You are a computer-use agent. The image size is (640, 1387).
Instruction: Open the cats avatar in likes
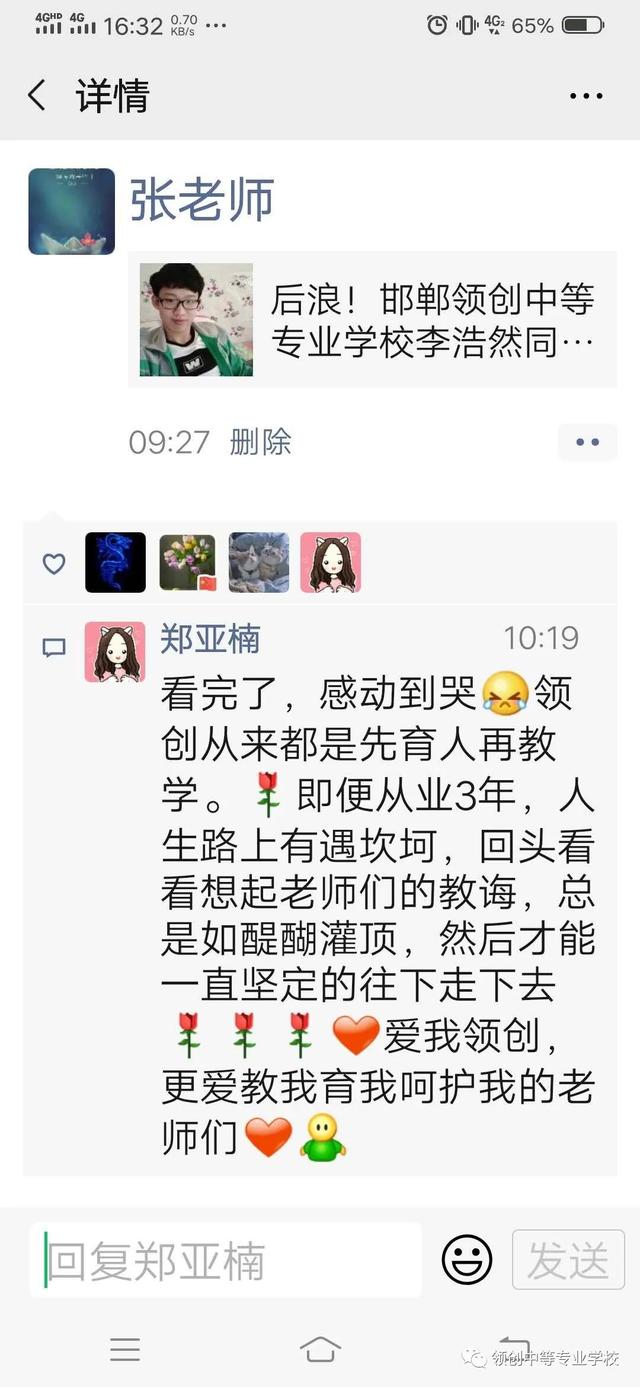tap(259, 563)
